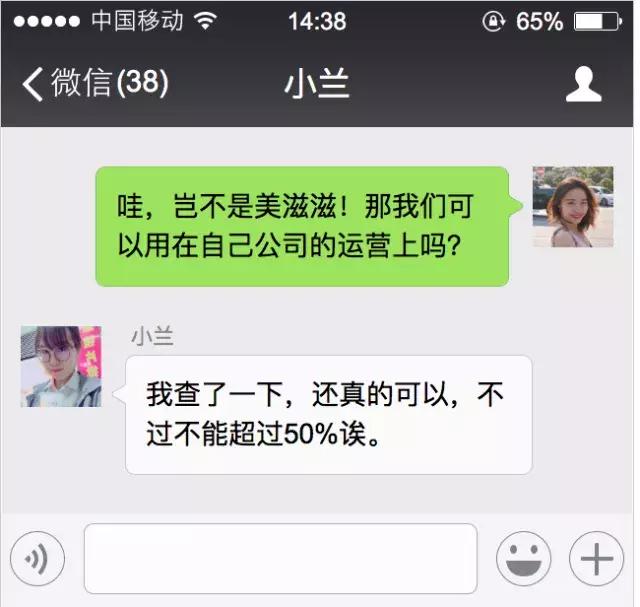Screen dimensions: 640x607
Task: Open my own avatar beside green message
Action: tap(573, 206)
